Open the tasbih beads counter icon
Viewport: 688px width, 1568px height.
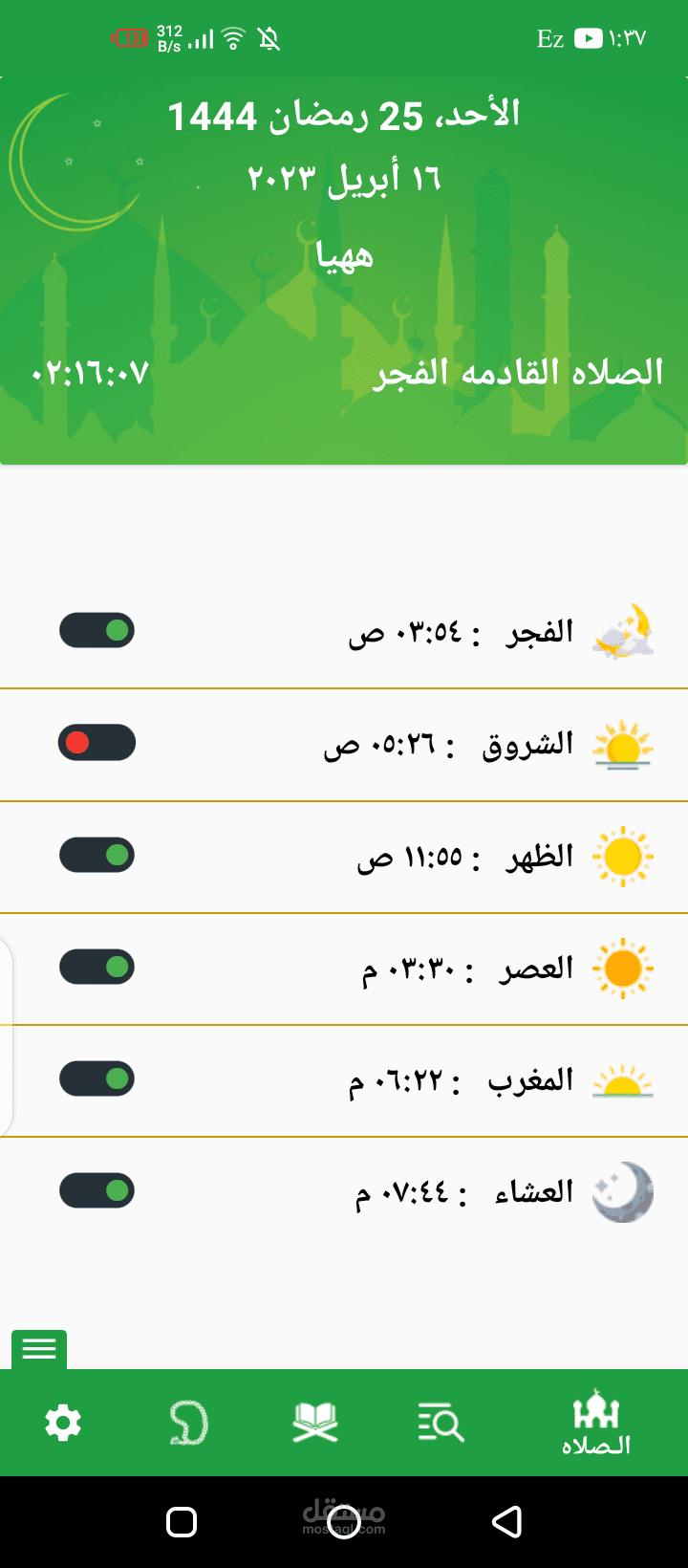click(187, 1423)
